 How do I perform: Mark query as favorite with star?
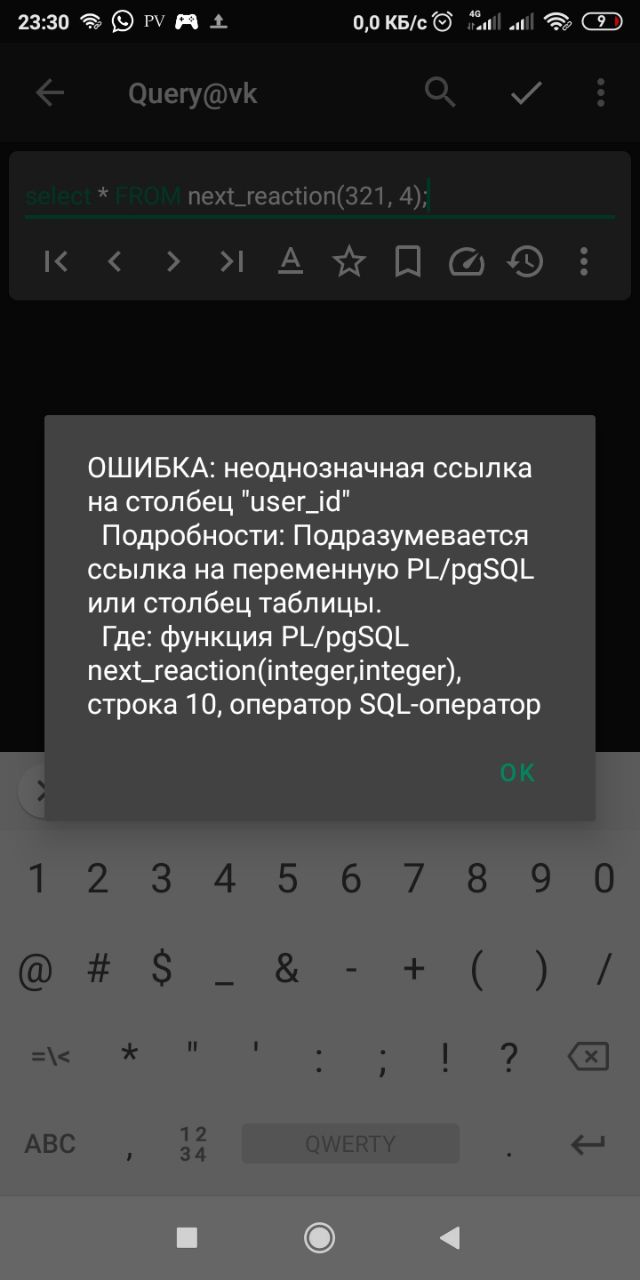[x=349, y=262]
